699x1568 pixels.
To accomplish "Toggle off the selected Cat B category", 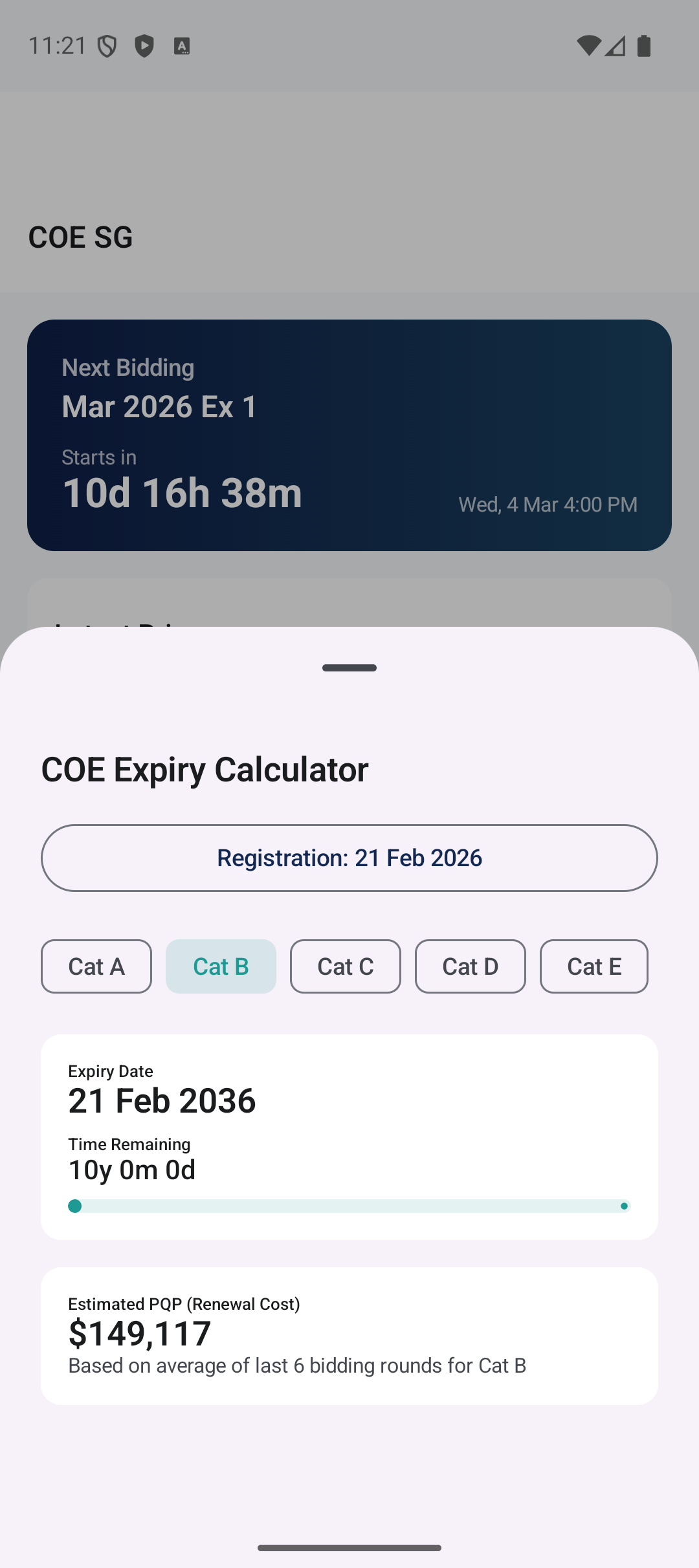I will pos(221,966).
